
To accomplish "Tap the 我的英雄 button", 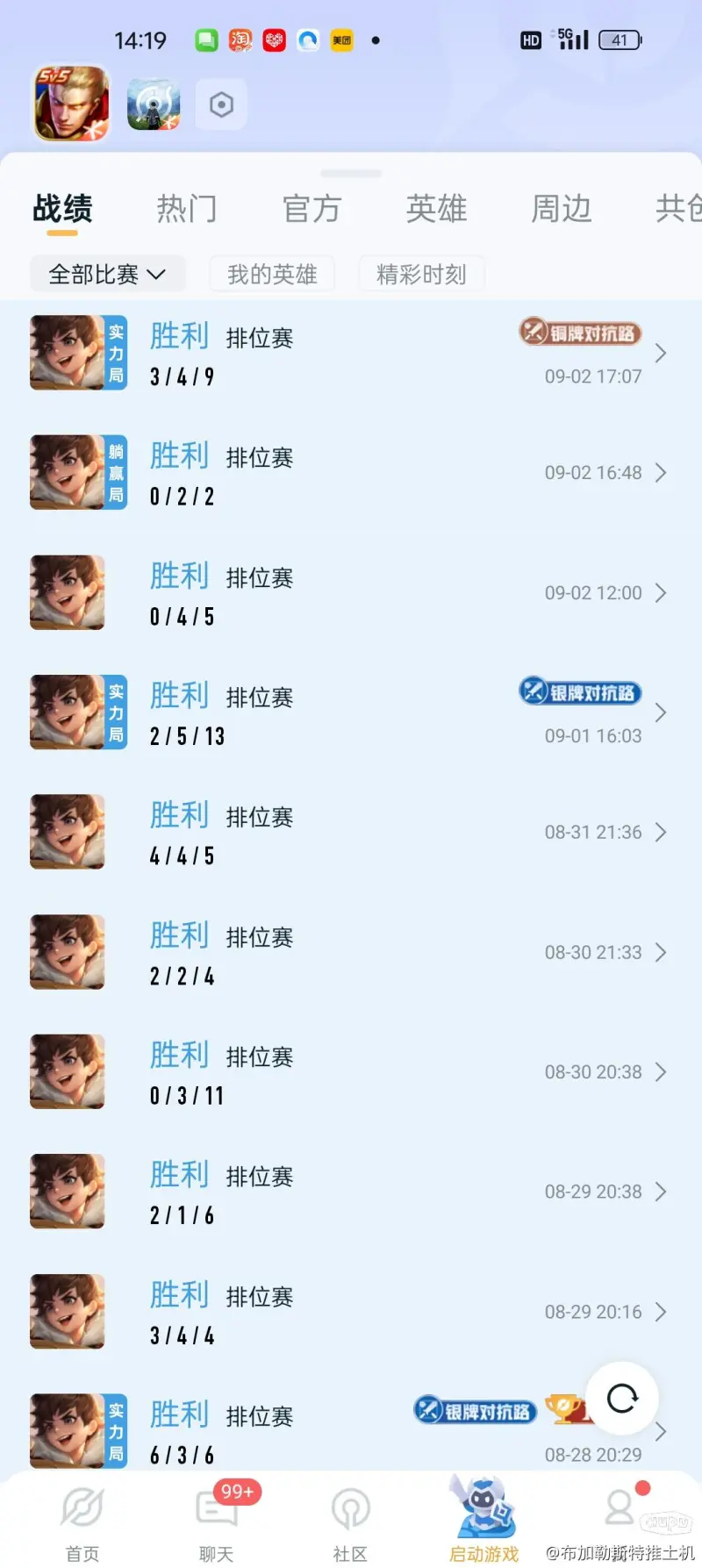I will [272, 273].
